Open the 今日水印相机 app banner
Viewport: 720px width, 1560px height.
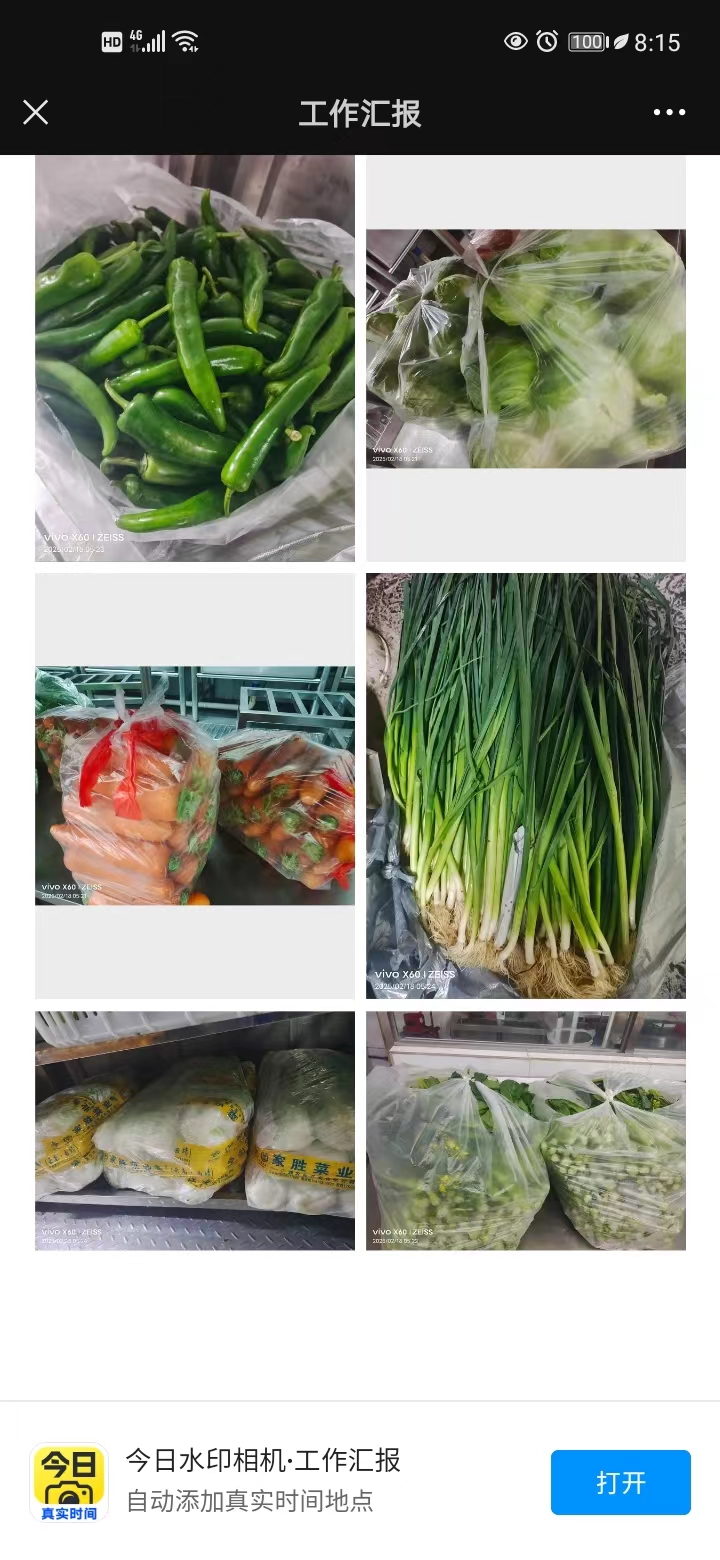pos(262,1480)
